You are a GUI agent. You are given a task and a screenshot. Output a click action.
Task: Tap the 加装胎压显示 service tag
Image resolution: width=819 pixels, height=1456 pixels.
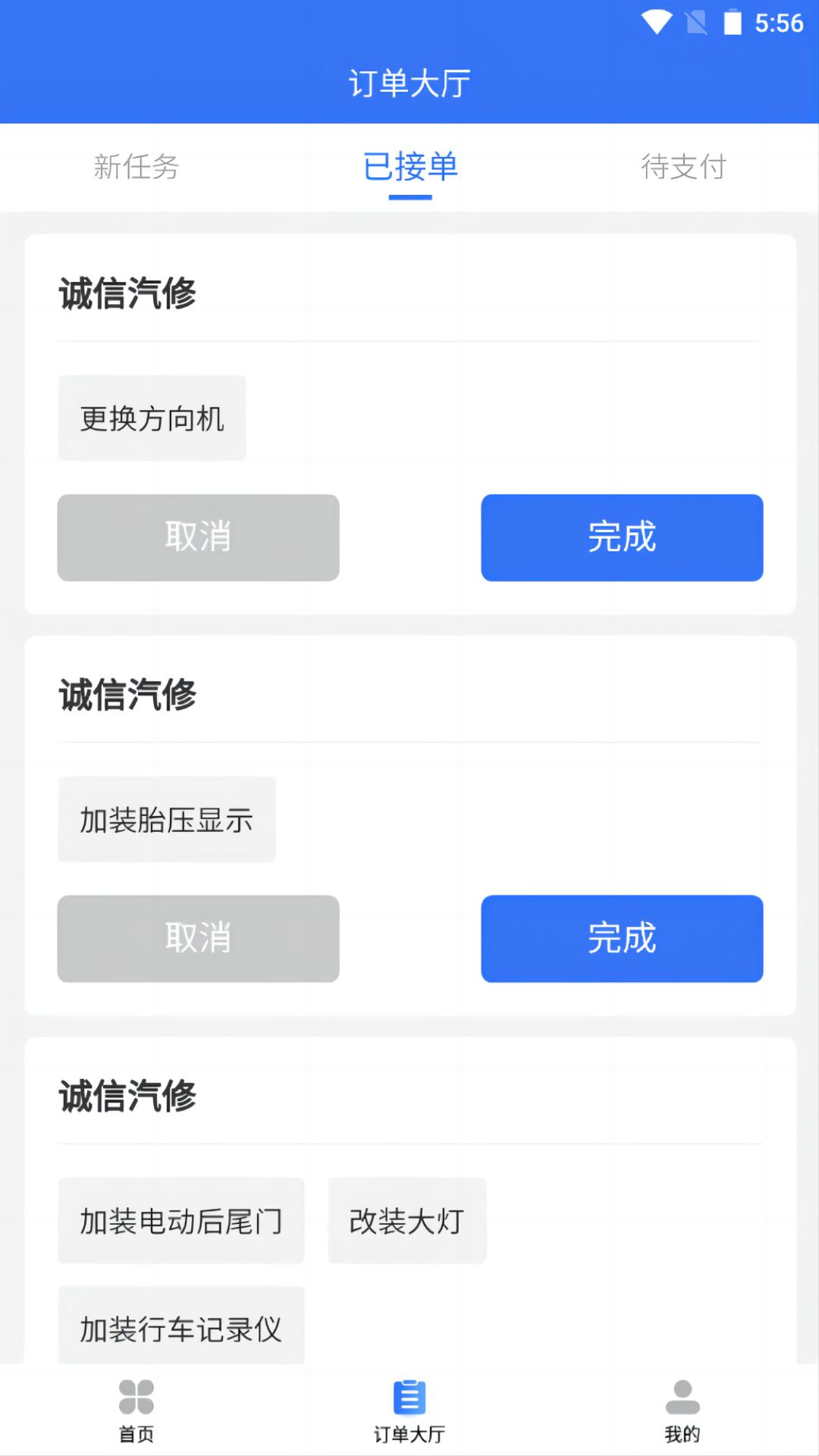coord(166,820)
